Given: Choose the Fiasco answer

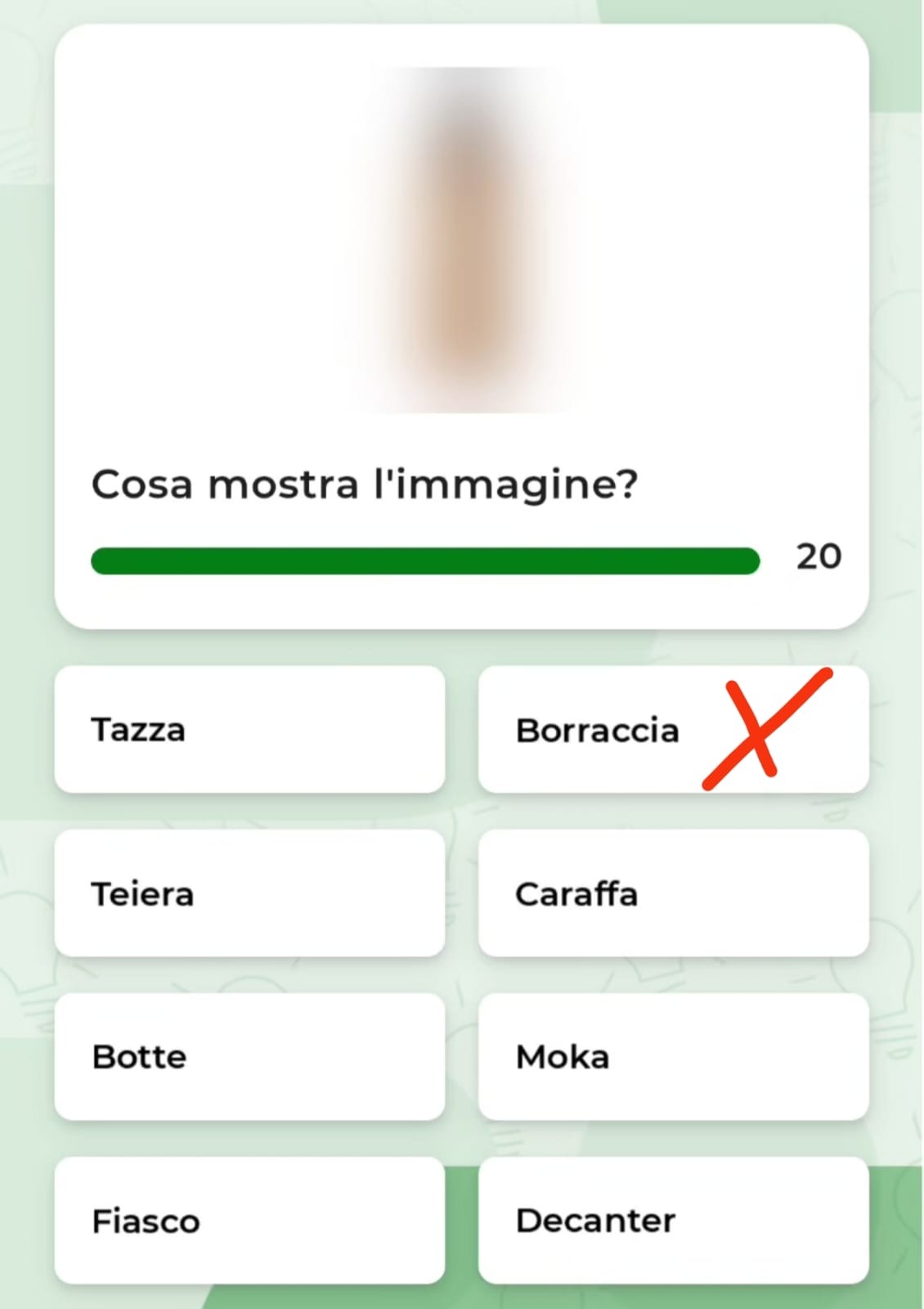Looking at the screenshot, I should (249, 1220).
